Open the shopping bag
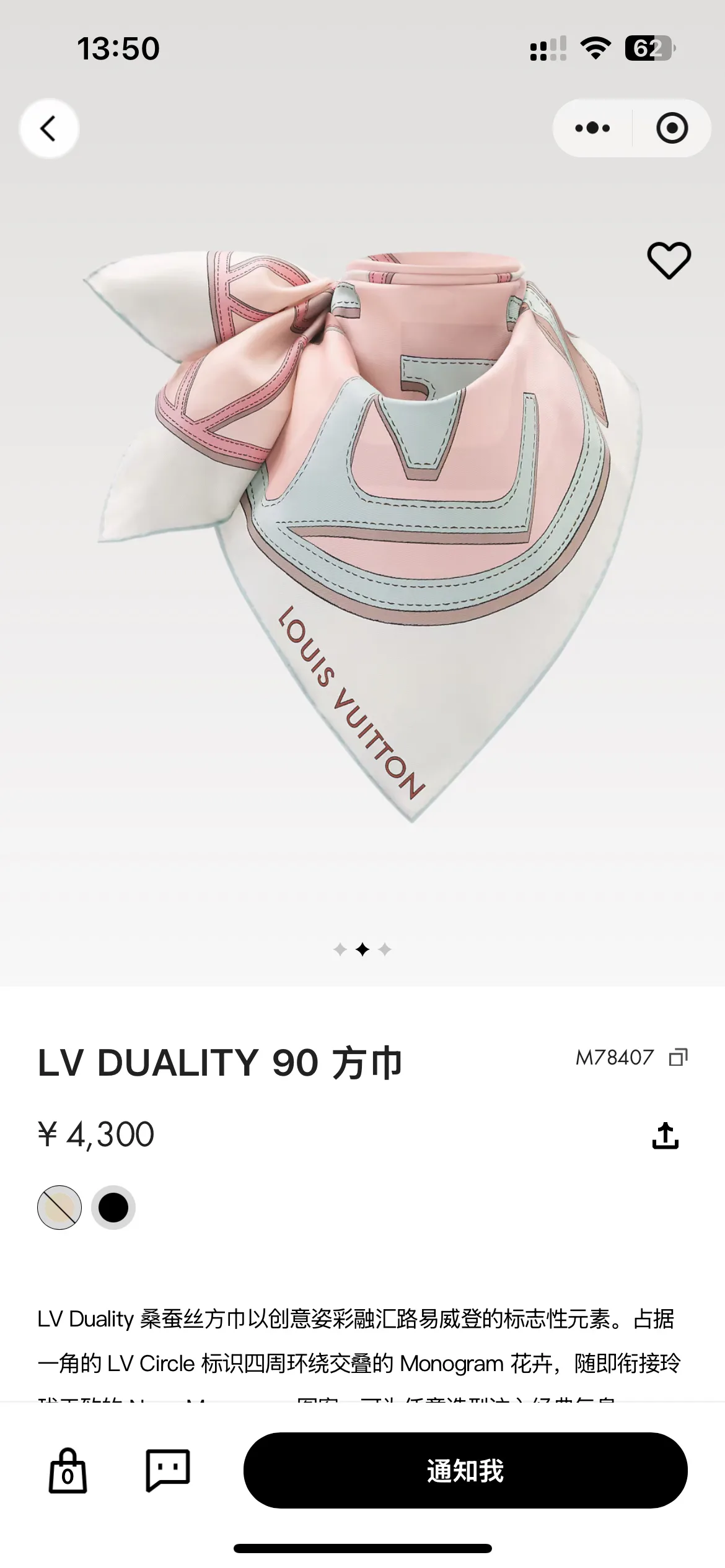This screenshot has height=1568, width=725. [68, 1470]
